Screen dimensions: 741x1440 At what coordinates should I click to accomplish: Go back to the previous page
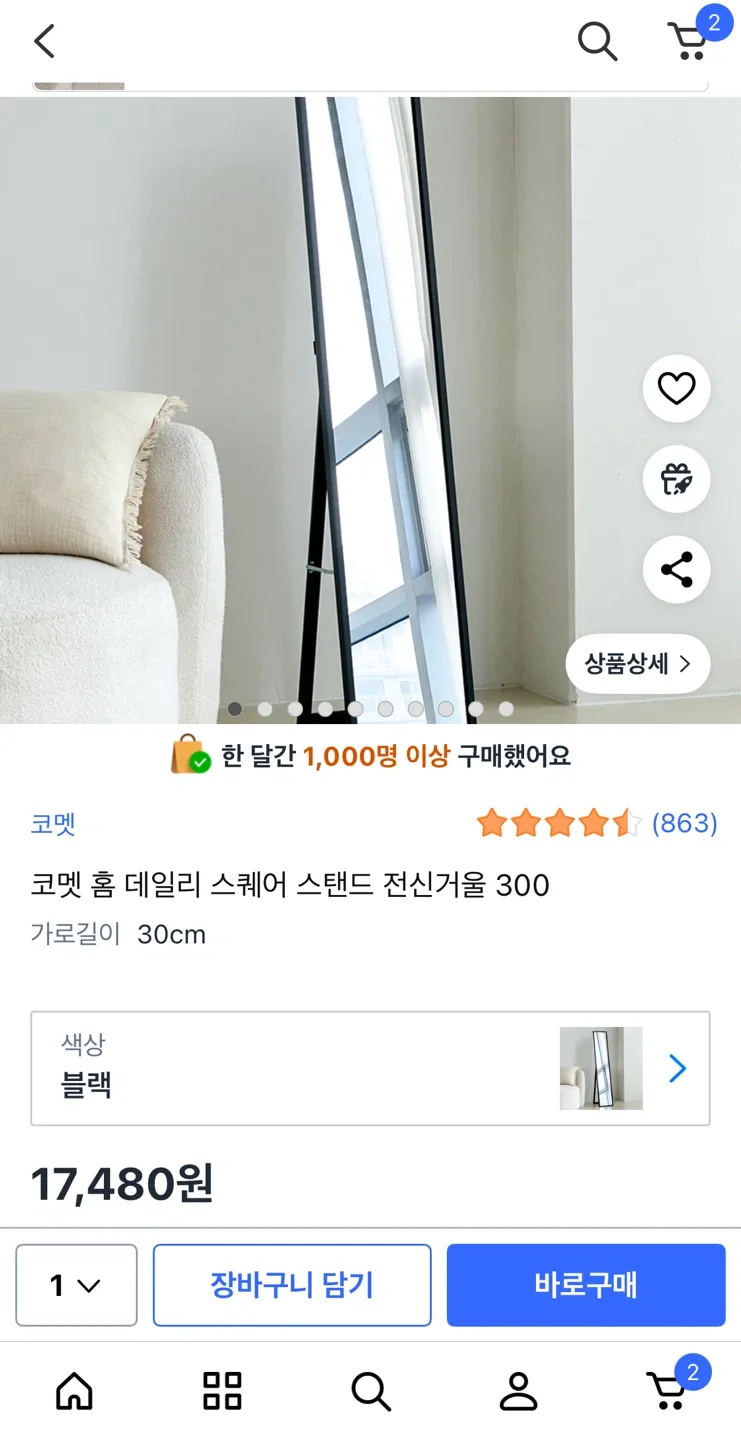[x=45, y=42]
